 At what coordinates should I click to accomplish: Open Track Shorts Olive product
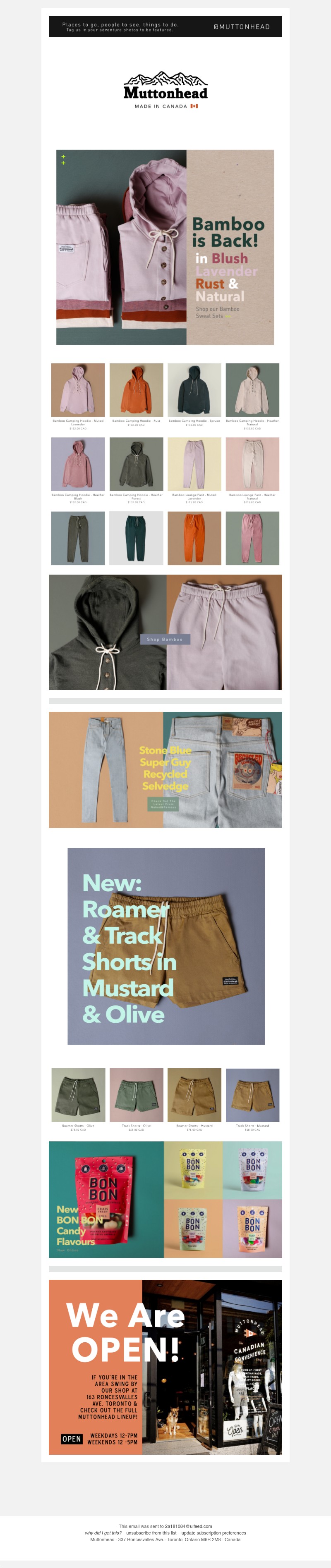click(136, 1095)
